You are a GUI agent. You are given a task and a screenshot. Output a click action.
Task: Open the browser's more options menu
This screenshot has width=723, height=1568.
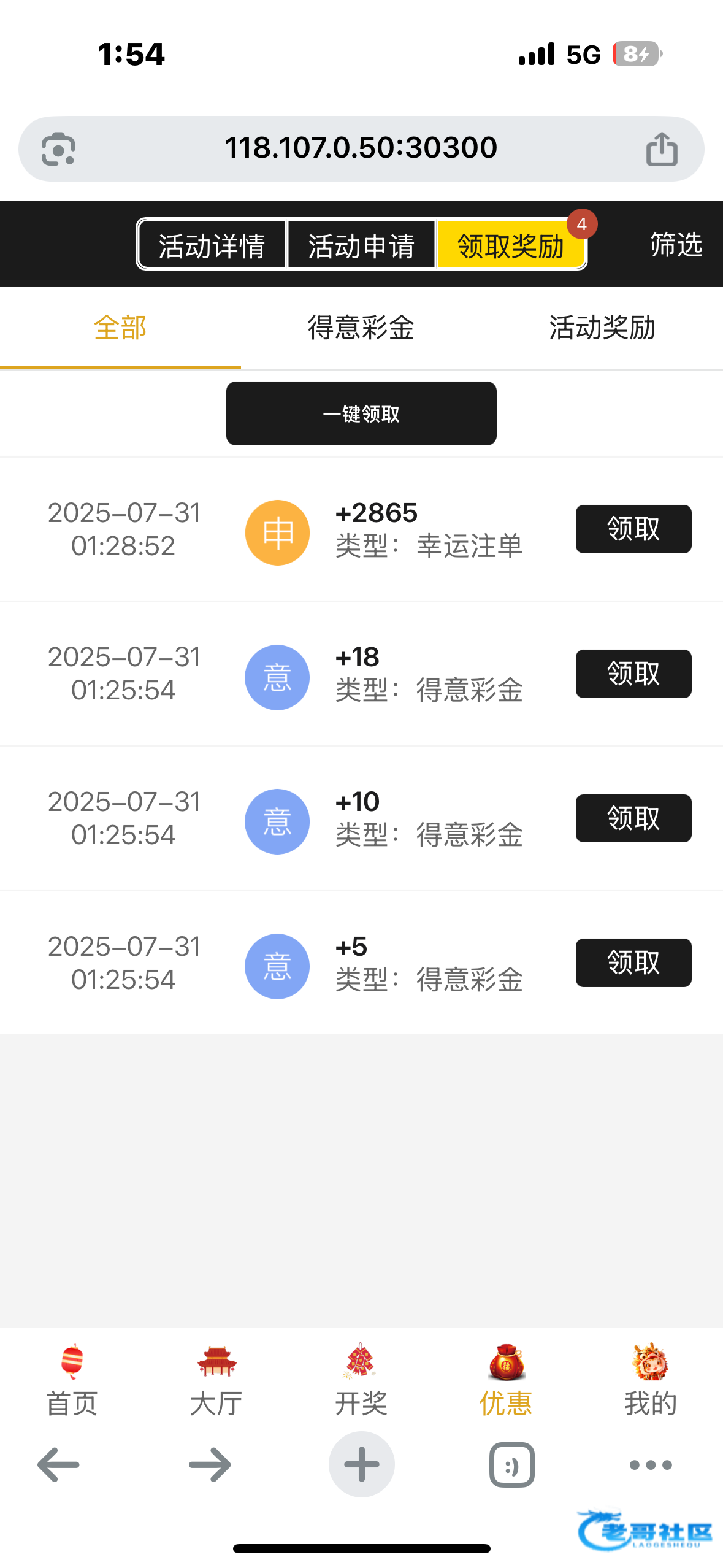pos(651,1464)
